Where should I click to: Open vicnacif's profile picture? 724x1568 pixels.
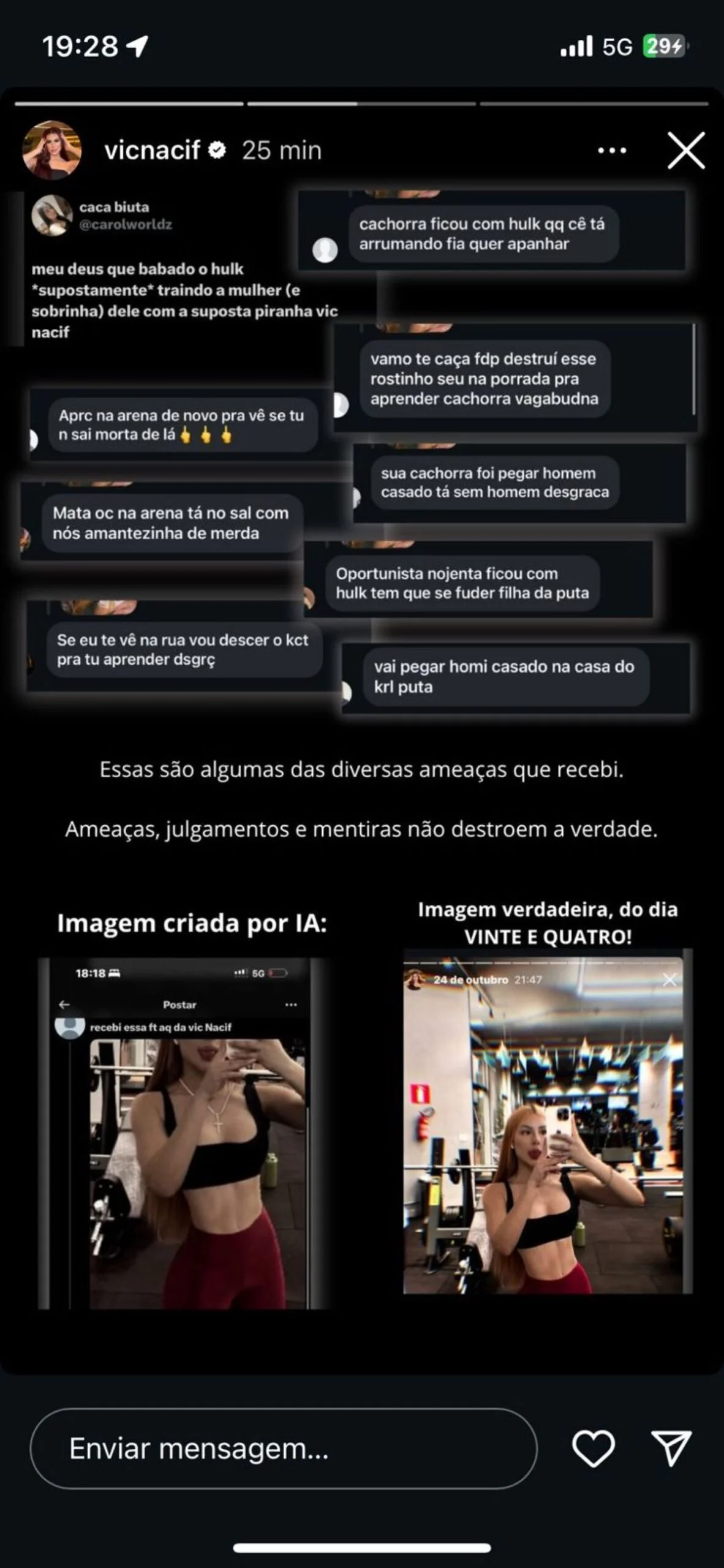(x=52, y=150)
